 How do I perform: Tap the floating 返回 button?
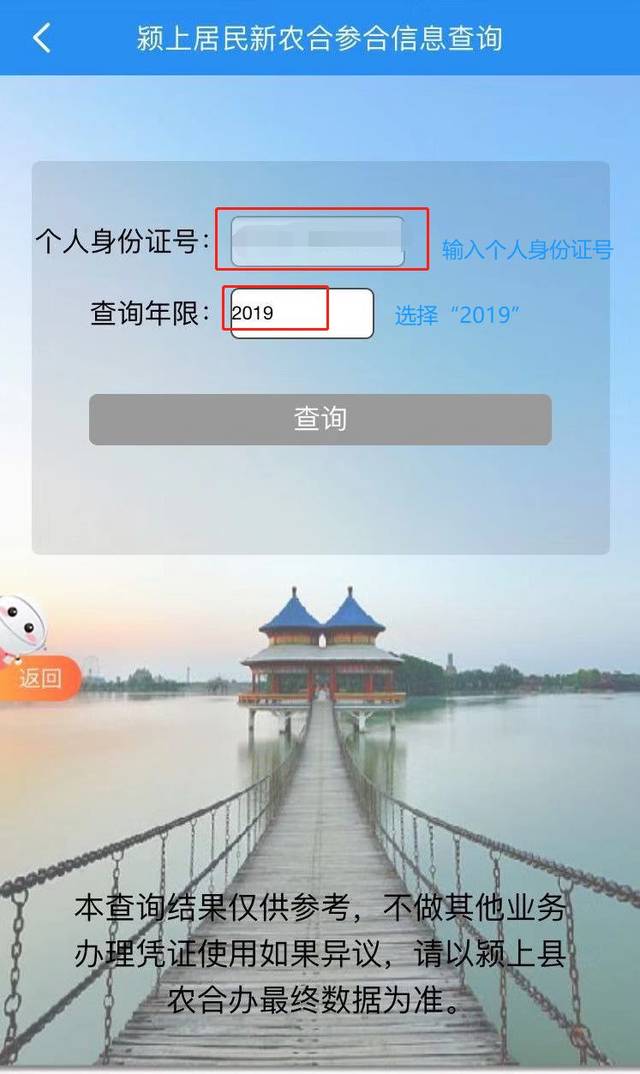pos(40,678)
